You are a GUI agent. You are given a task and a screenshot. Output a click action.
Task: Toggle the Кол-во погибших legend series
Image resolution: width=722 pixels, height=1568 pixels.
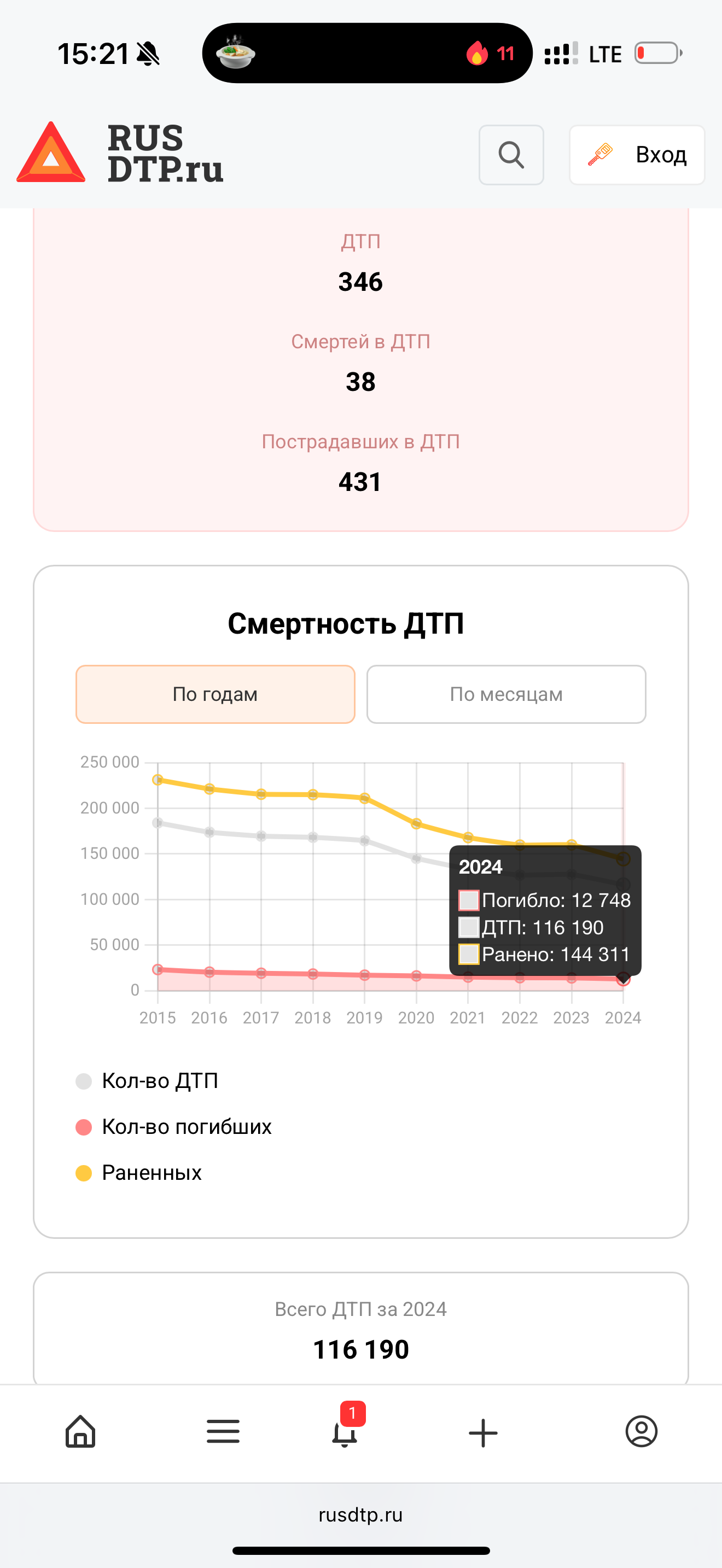coord(173,1127)
